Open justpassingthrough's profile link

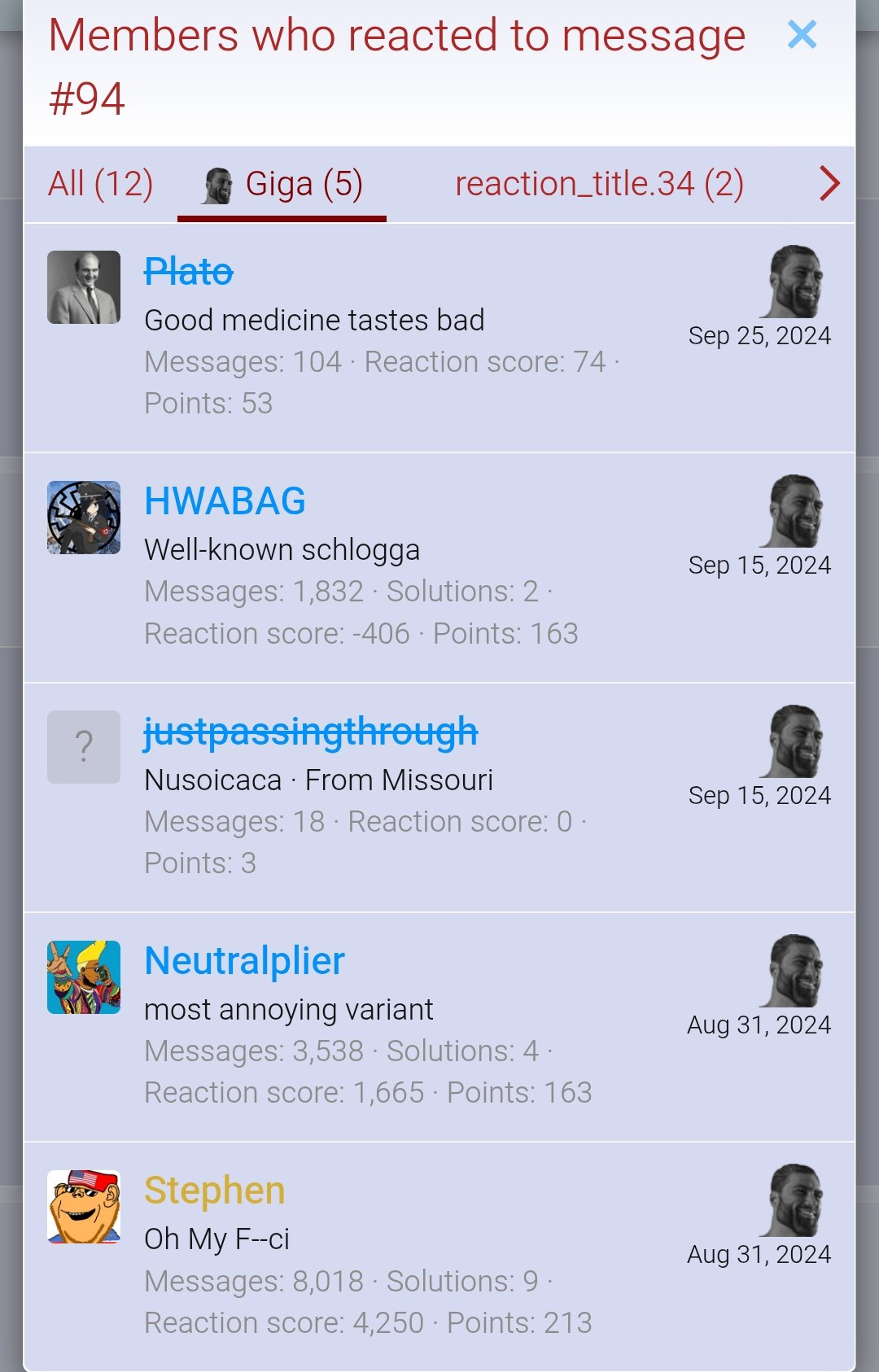click(x=311, y=732)
